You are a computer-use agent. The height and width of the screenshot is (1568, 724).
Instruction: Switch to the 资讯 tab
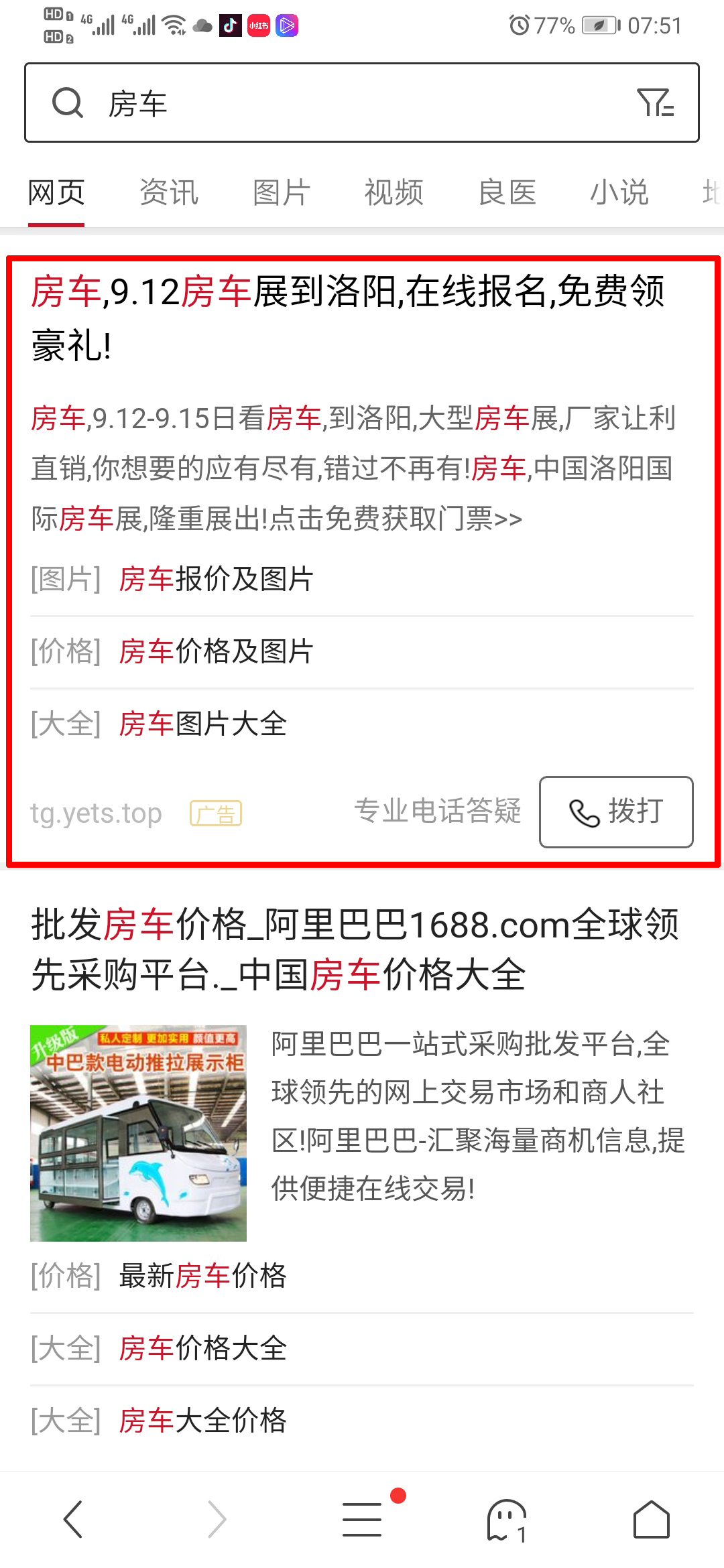(169, 193)
